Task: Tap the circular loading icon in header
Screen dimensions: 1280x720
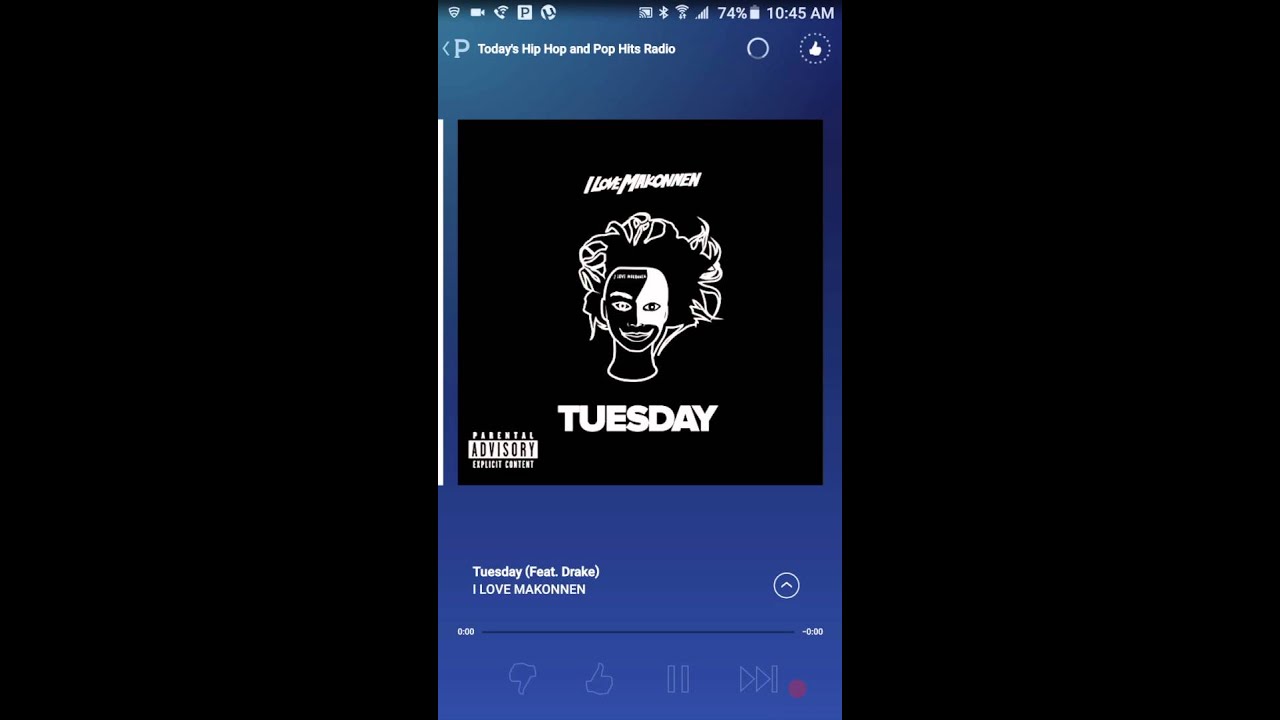Action: 758,48
